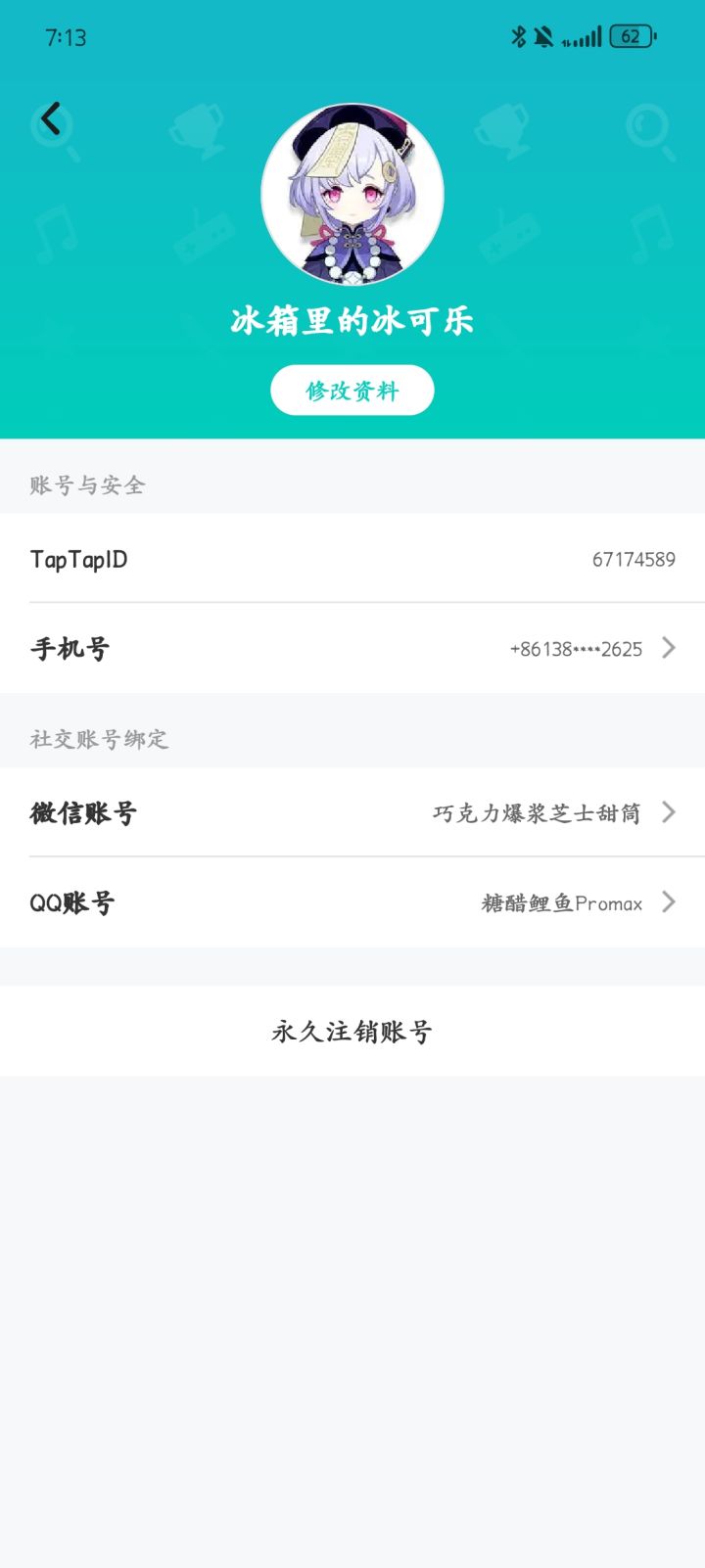Select 永久注销账号
705x1568 pixels.
352,1031
